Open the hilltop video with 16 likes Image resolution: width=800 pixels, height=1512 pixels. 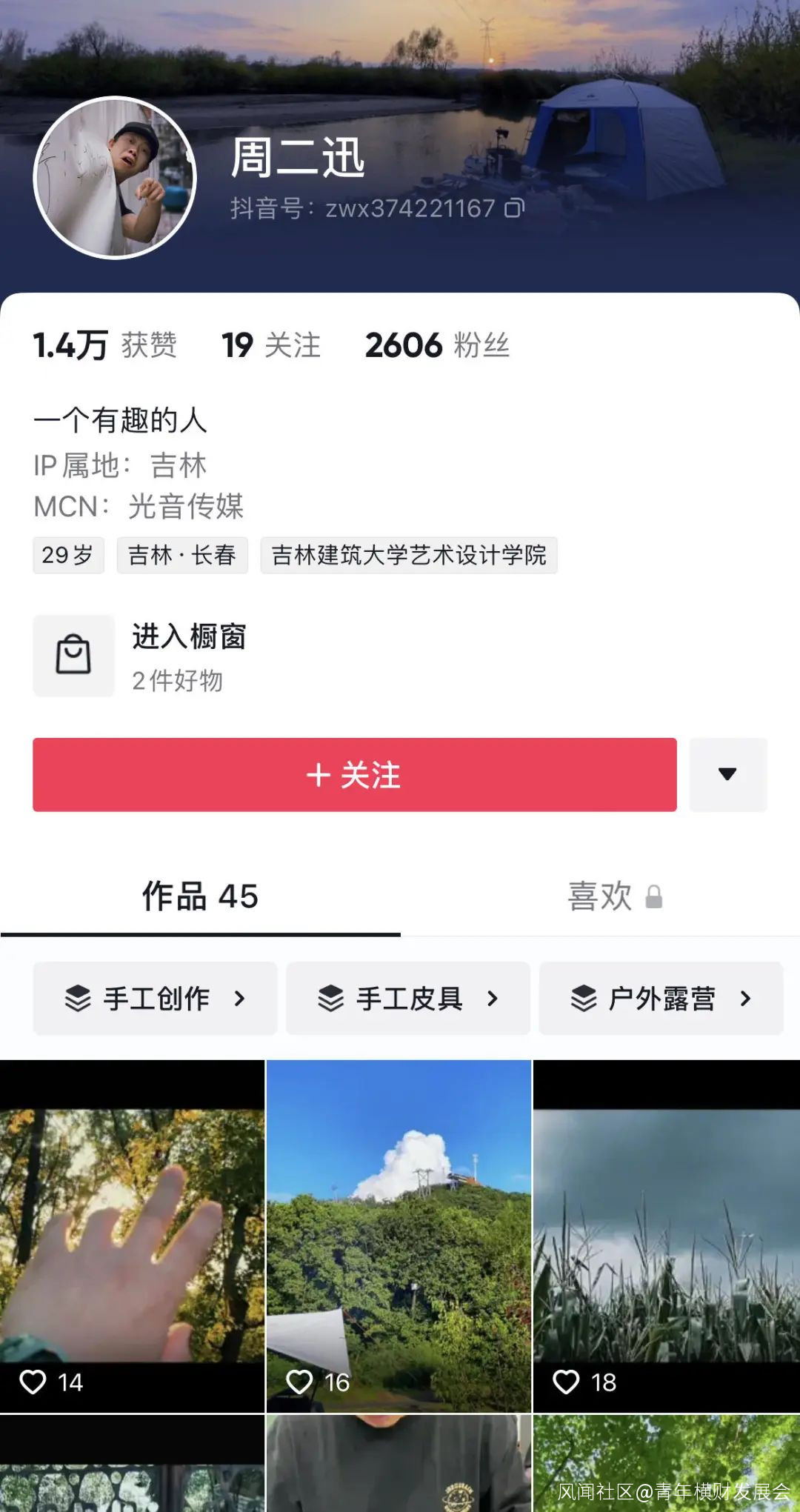click(399, 1236)
